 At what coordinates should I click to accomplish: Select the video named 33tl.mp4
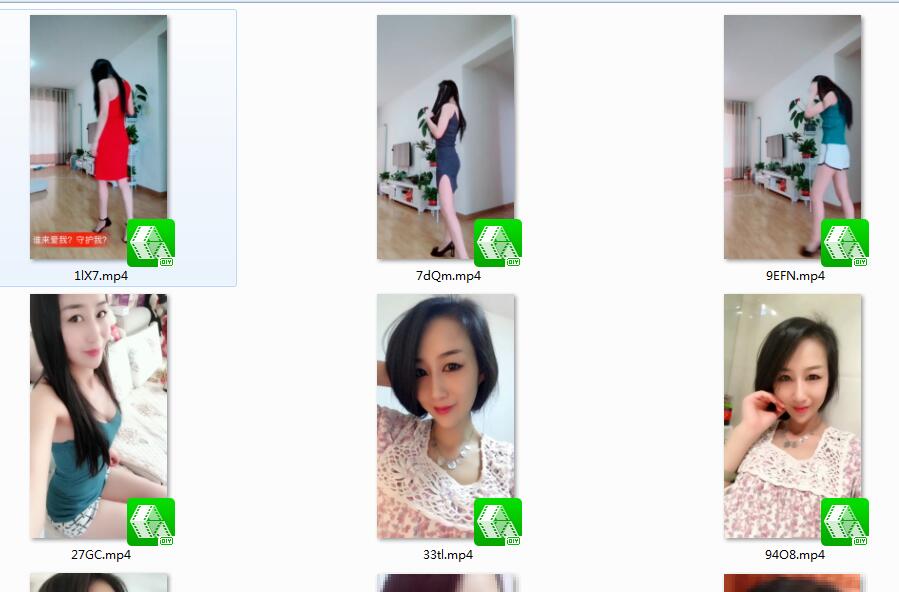pyautogui.click(x=446, y=416)
